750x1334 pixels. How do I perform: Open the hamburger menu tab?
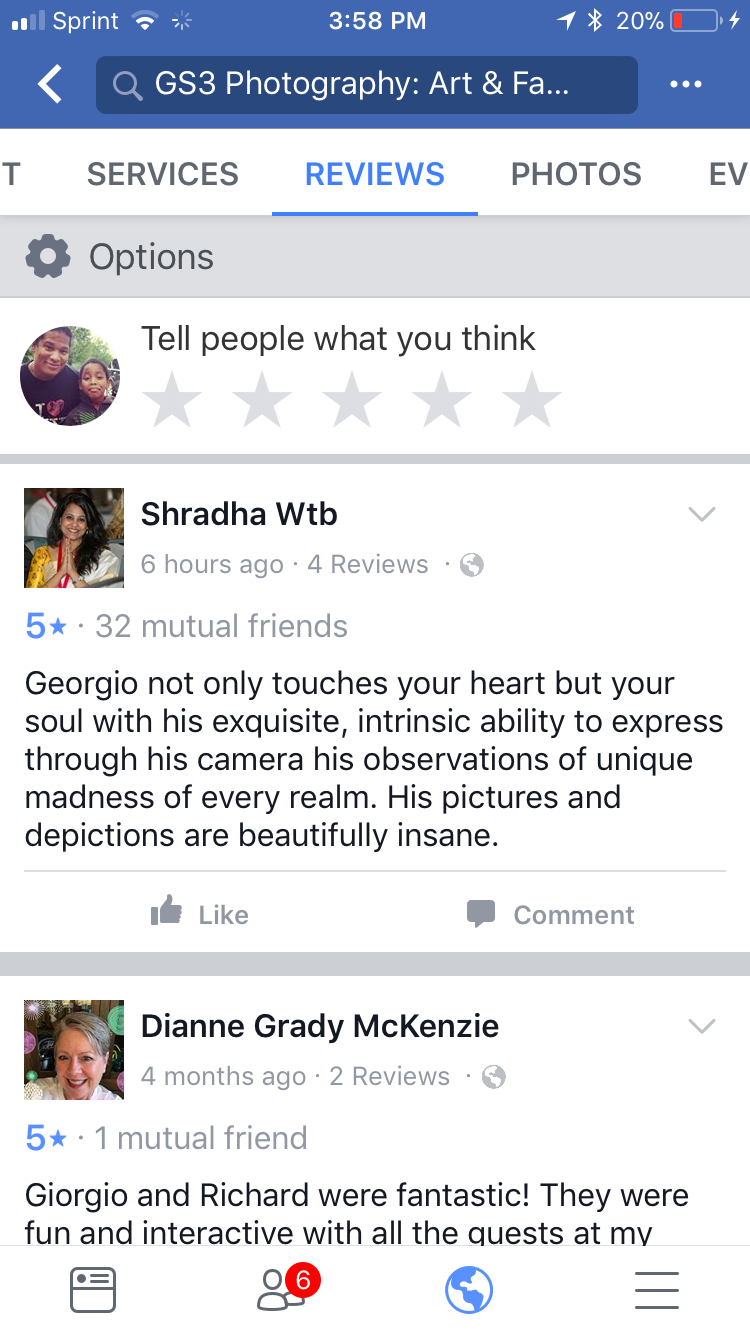pyautogui.click(x=657, y=1290)
